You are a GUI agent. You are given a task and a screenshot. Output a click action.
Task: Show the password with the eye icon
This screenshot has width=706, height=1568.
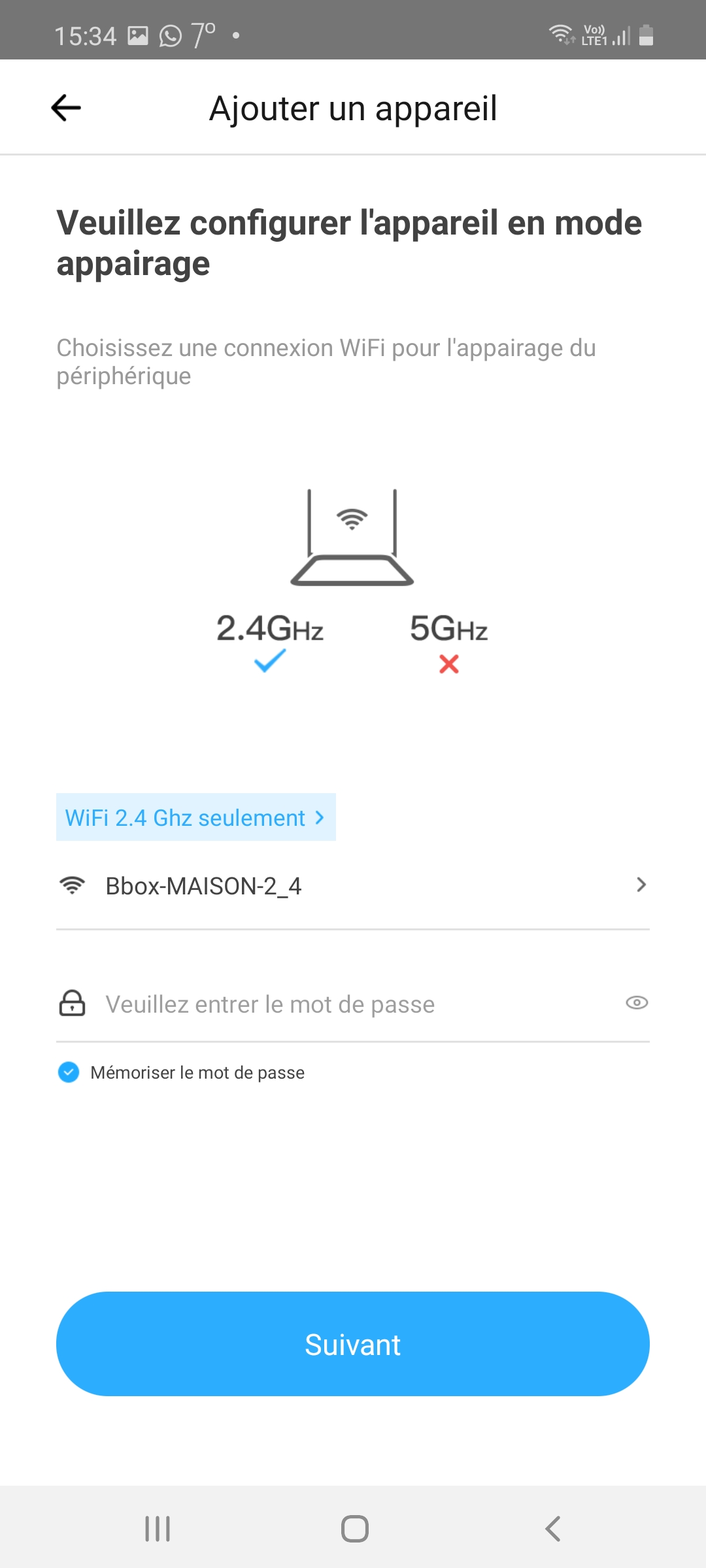pos(637,1003)
